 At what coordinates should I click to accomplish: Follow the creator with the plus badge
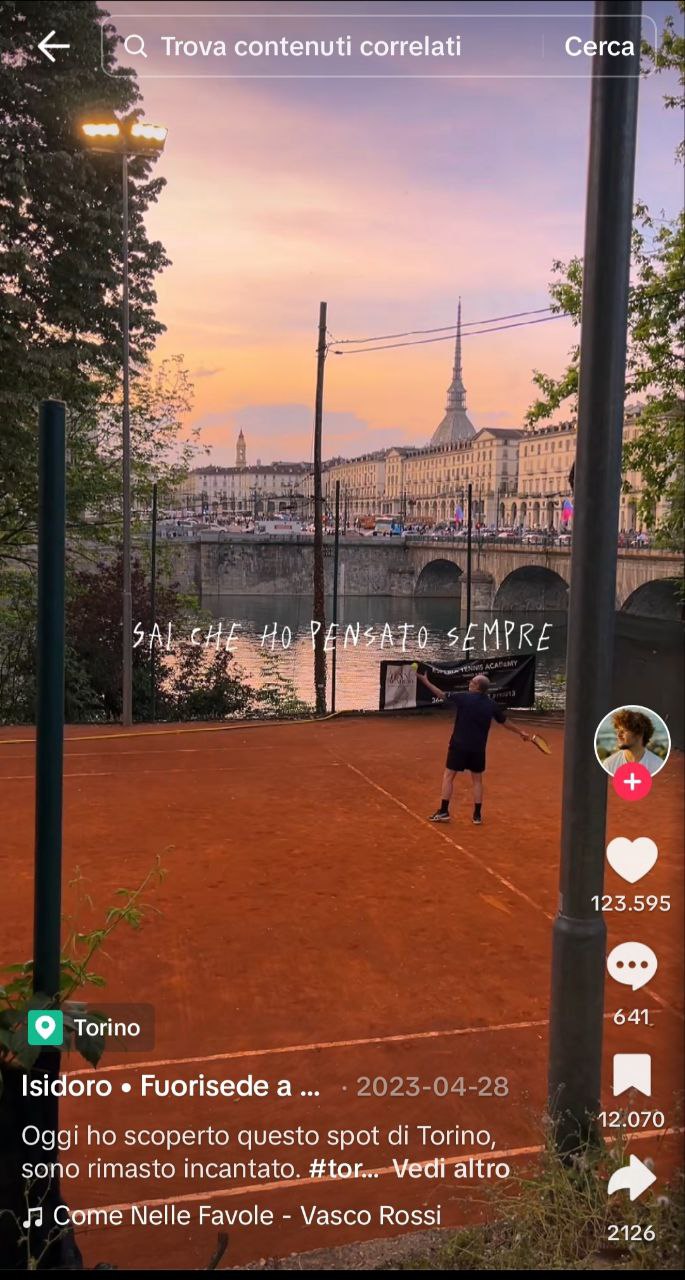[x=632, y=781]
